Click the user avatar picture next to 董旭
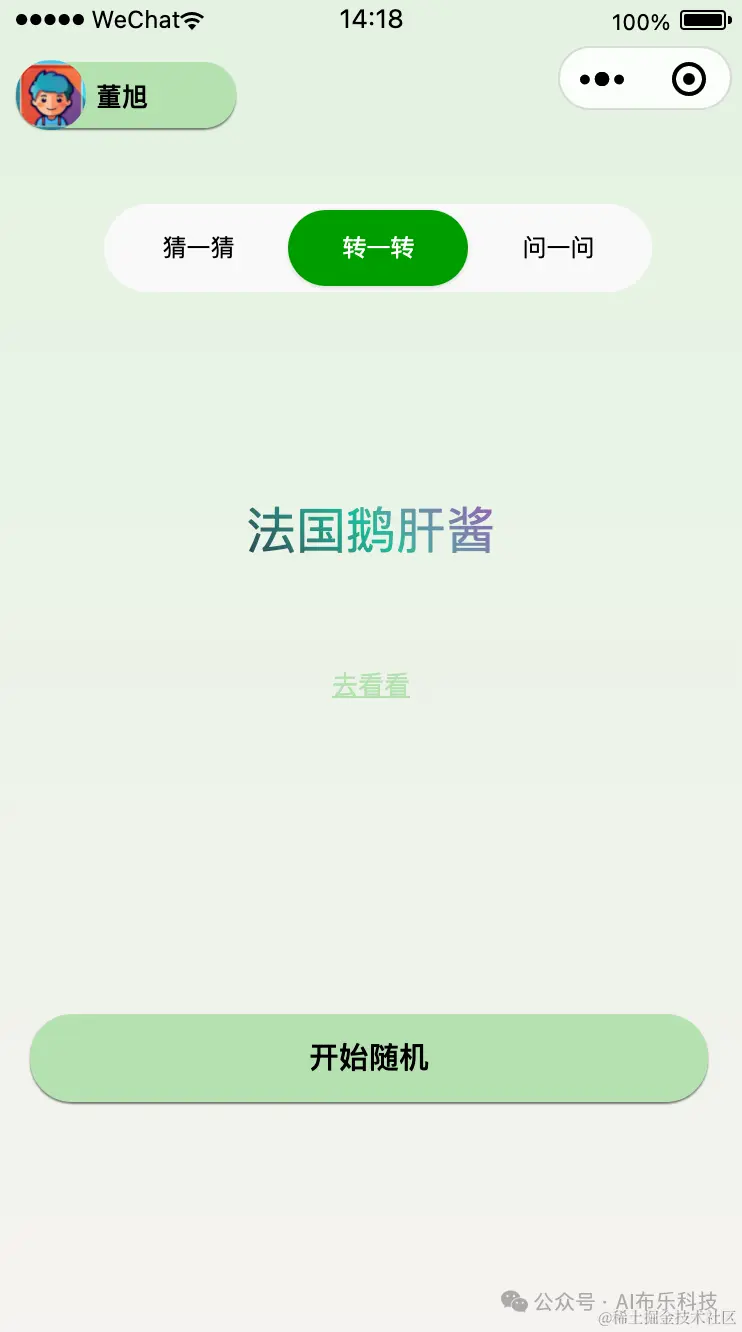This screenshot has width=742, height=1332. (49, 95)
